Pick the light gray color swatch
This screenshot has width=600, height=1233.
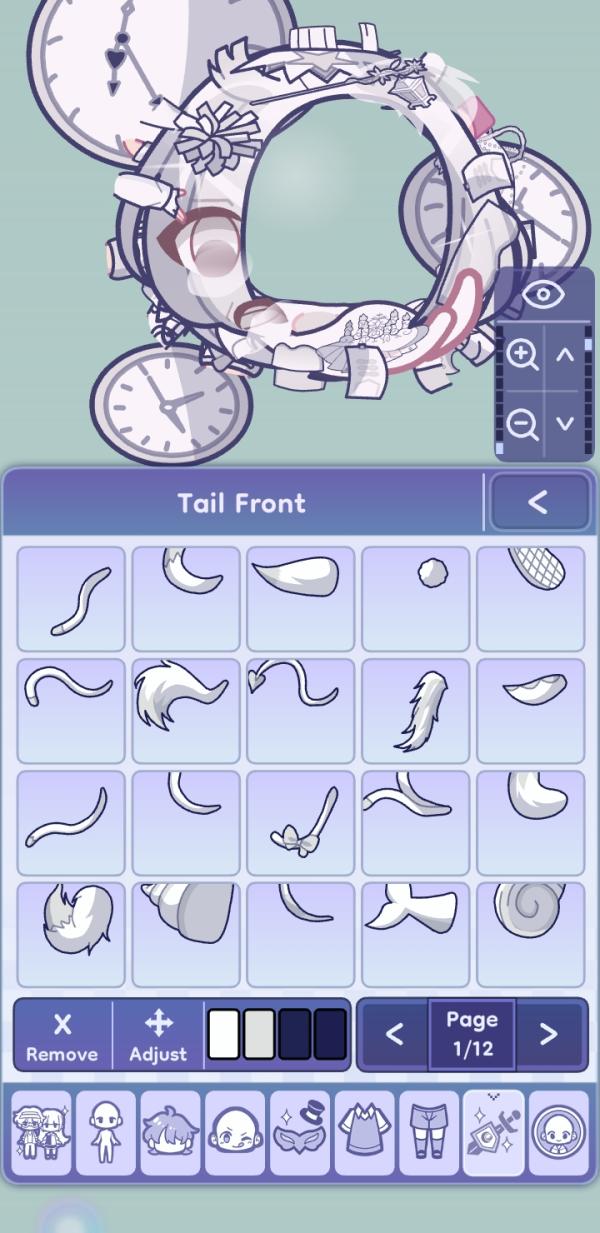(x=259, y=1034)
